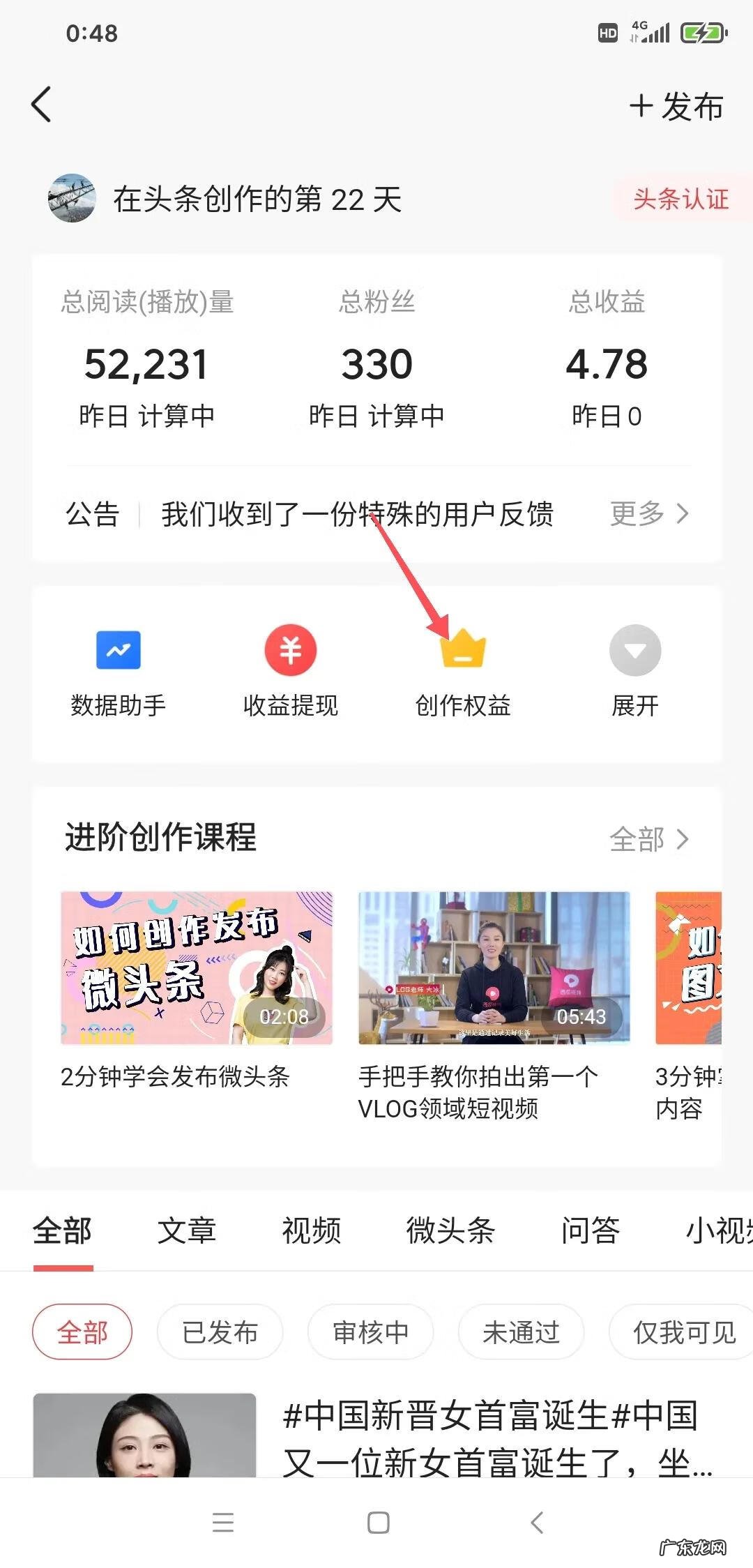Switch to the 微头条 tab

point(450,1231)
